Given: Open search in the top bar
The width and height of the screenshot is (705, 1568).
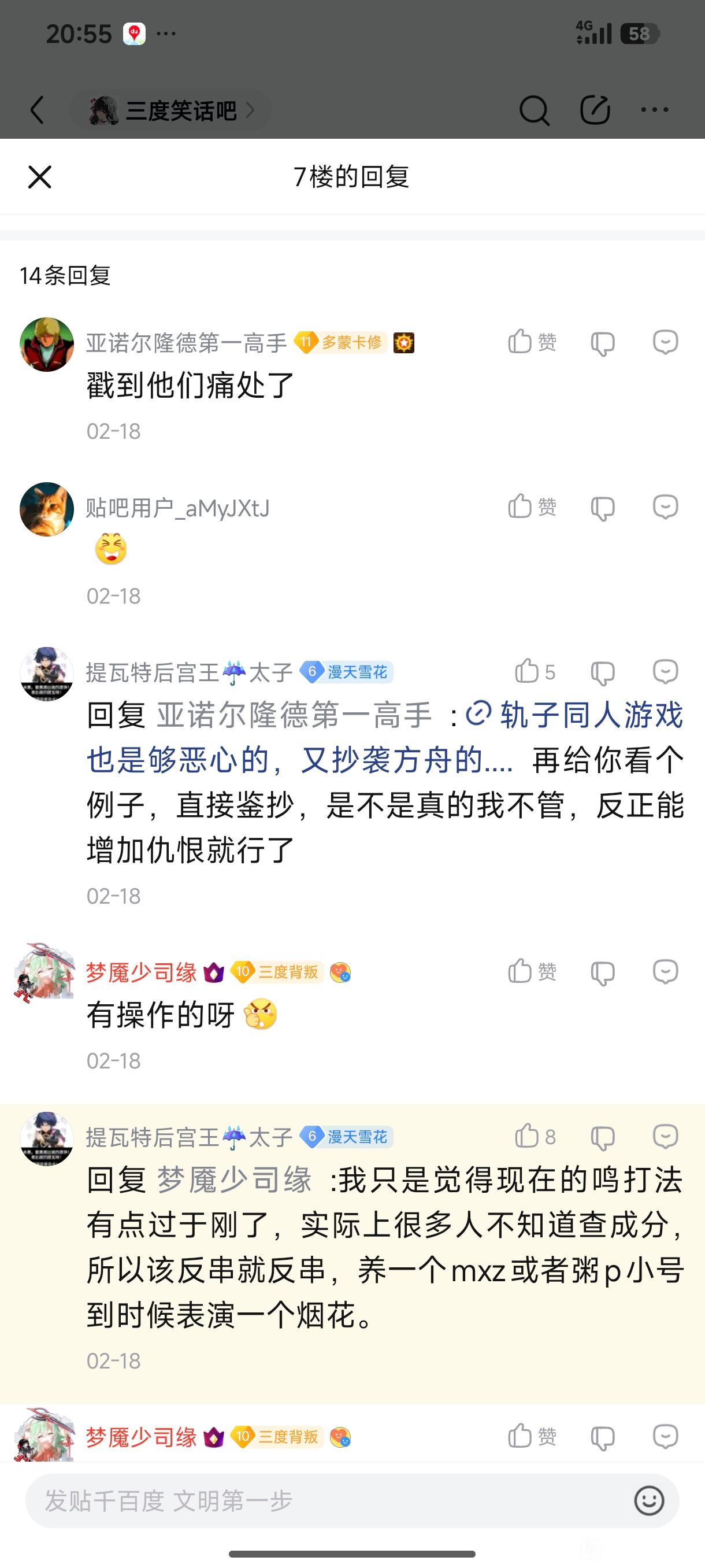Looking at the screenshot, I should [x=534, y=110].
